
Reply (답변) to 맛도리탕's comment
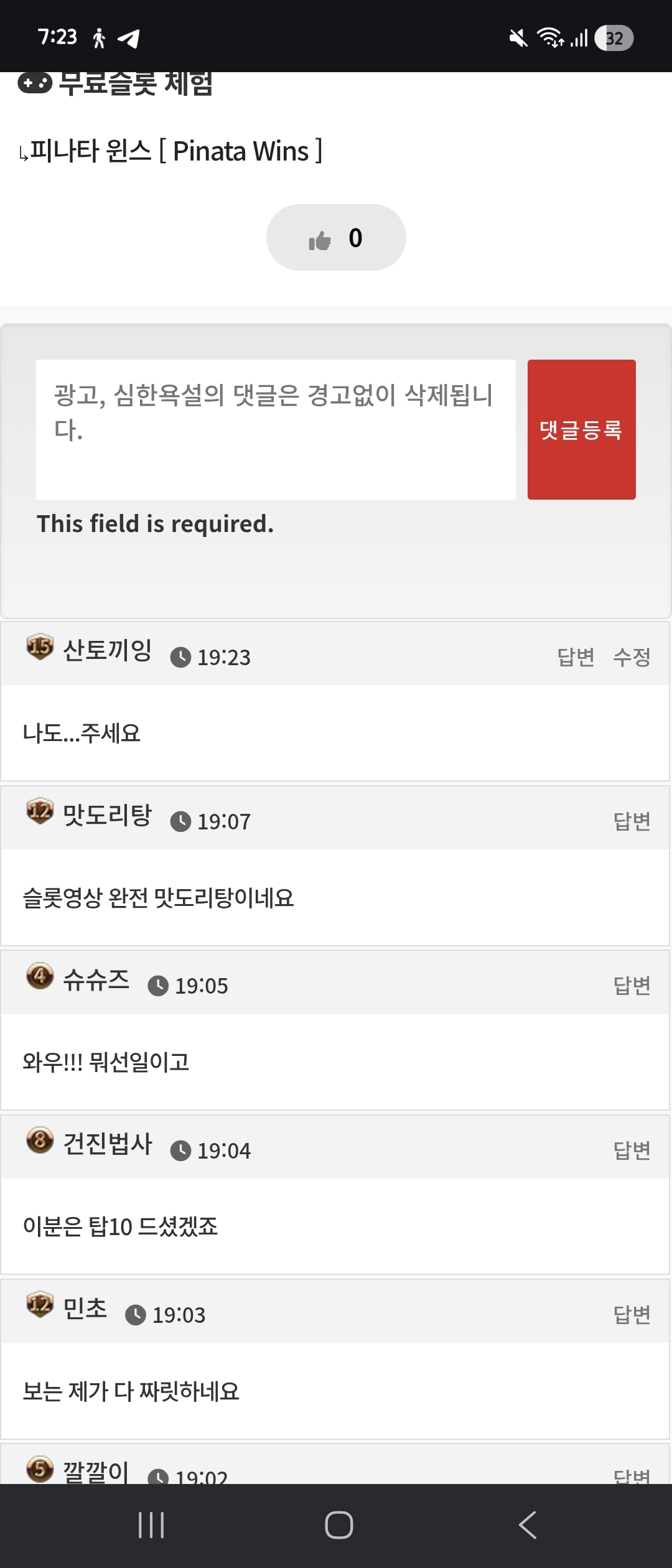(x=632, y=821)
